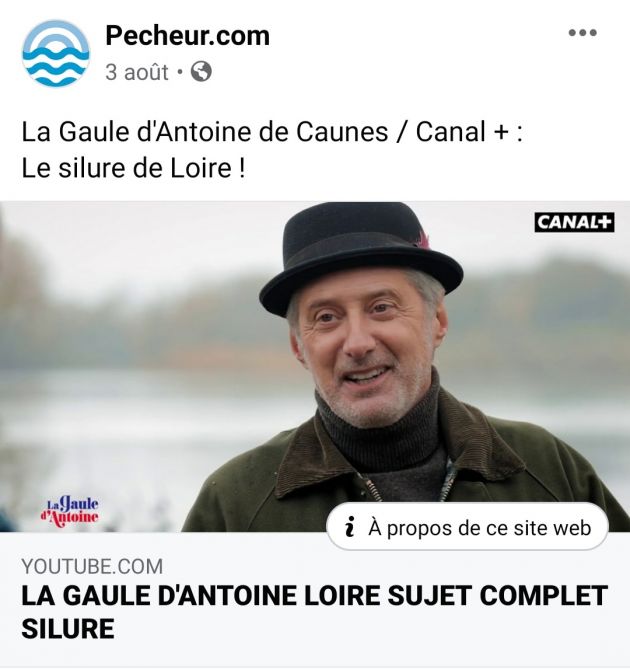
Task: Open the Pecheur.com page name
Action: pos(187,36)
